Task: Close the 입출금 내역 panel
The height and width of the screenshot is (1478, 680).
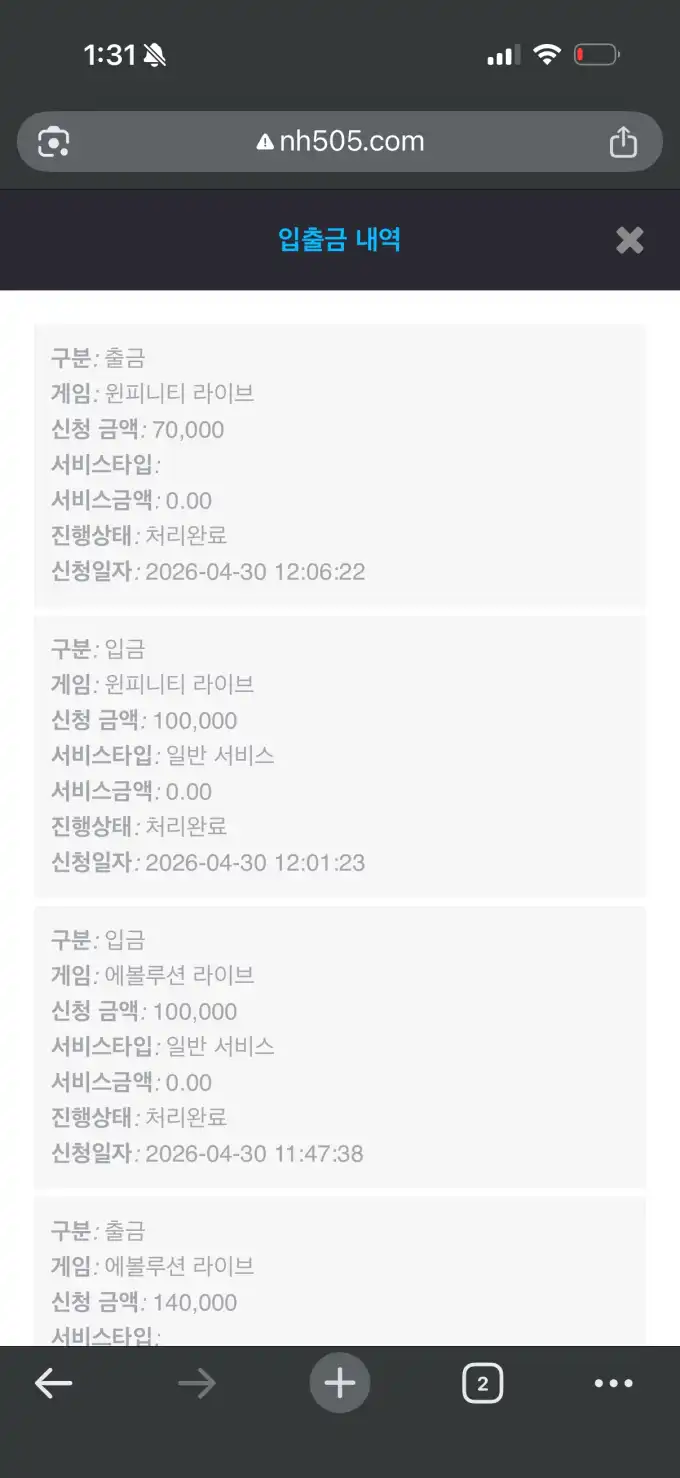Action: tap(629, 240)
